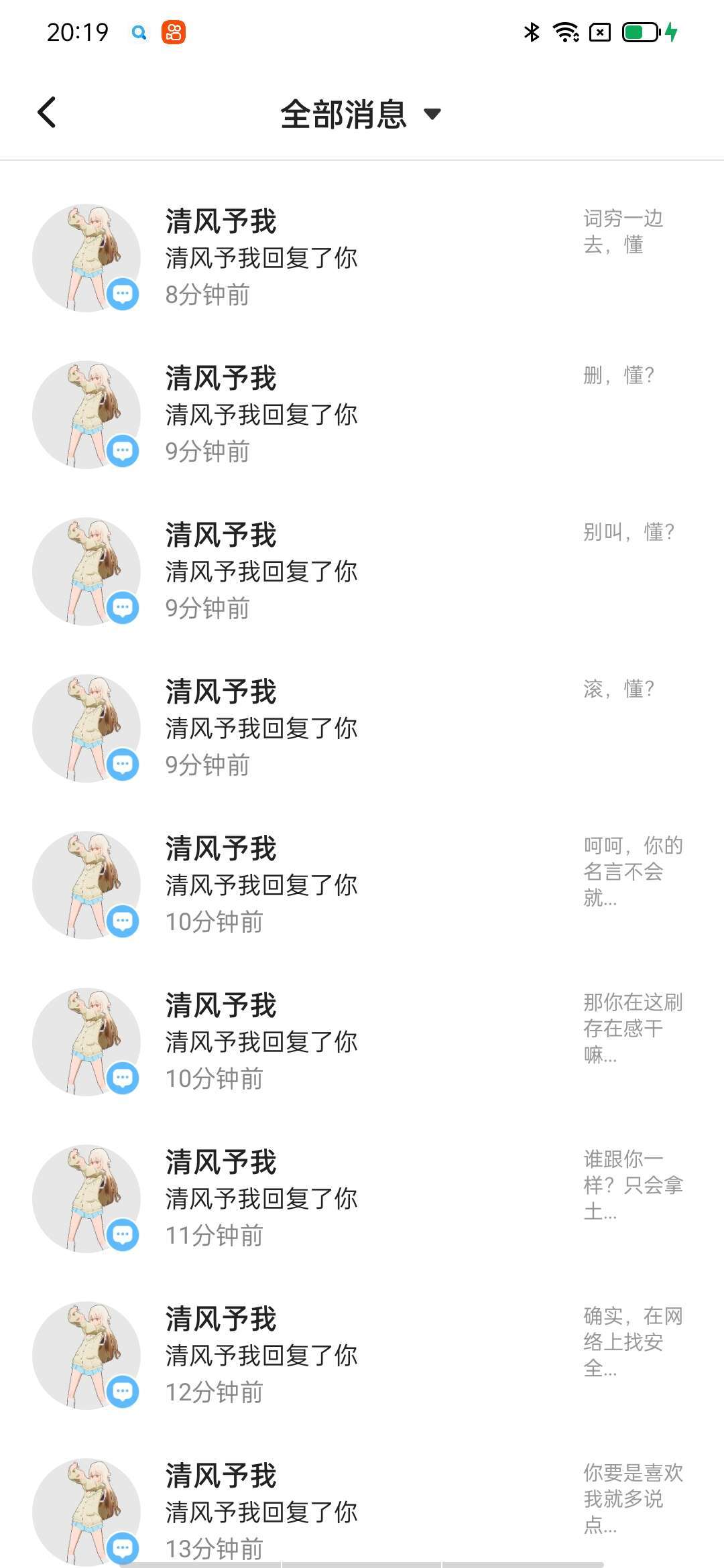Viewport: 724px width, 1568px height.
Task: View the reply received 12分钟前
Action: tap(362, 1356)
